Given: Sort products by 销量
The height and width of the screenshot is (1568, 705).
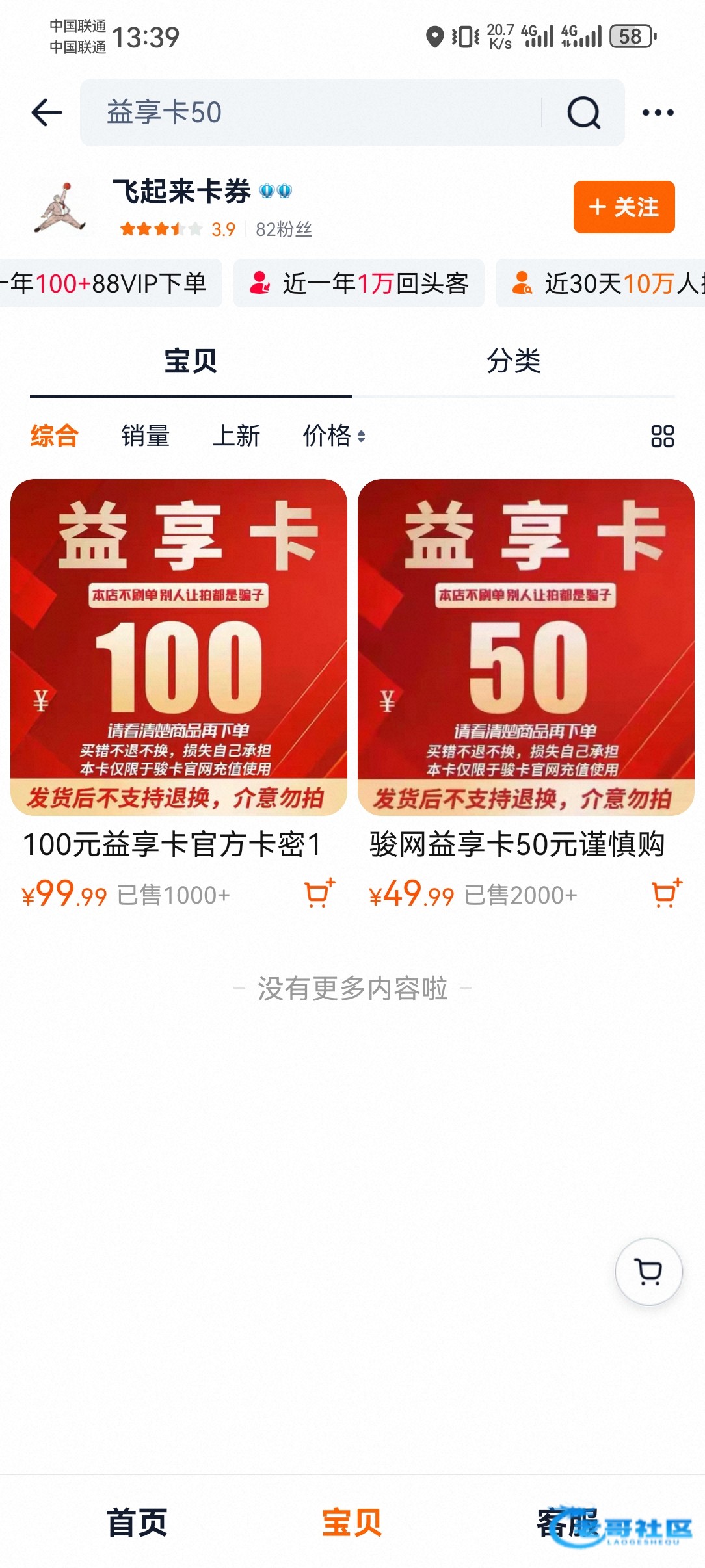Looking at the screenshot, I should tap(145, 436).
